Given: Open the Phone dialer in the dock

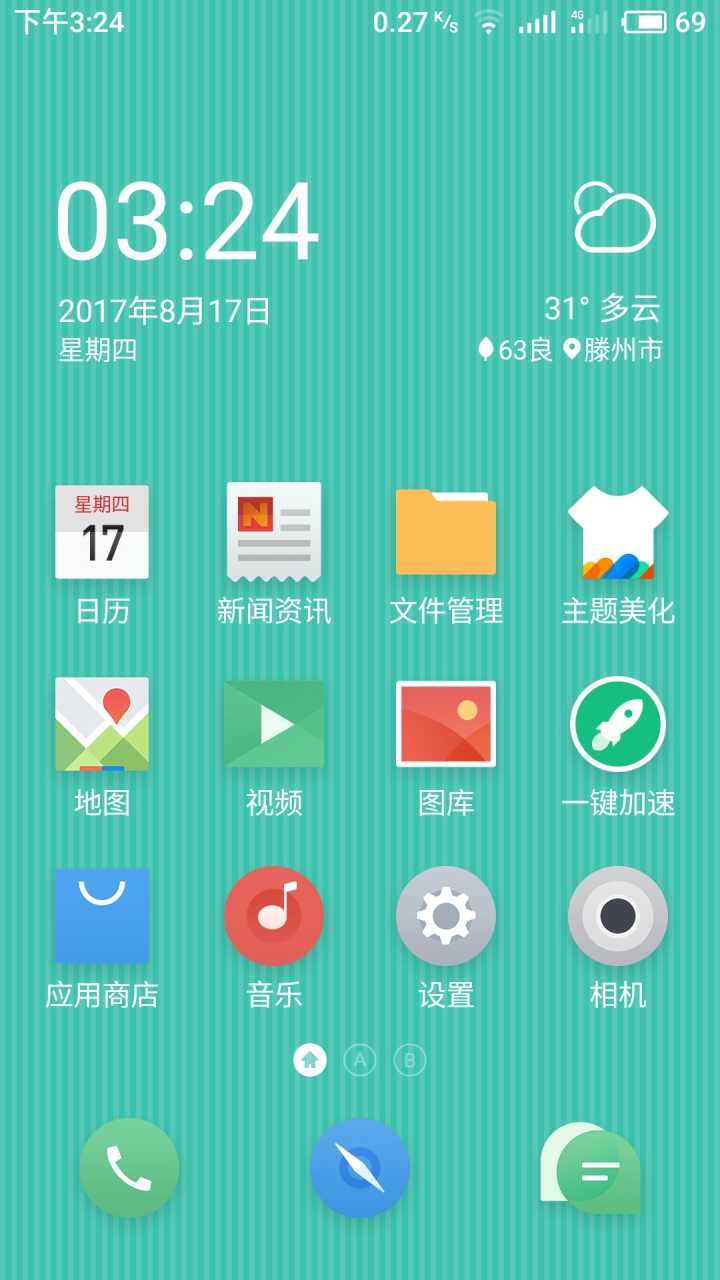Looking at the screenshot, I should click(129, 1168).
